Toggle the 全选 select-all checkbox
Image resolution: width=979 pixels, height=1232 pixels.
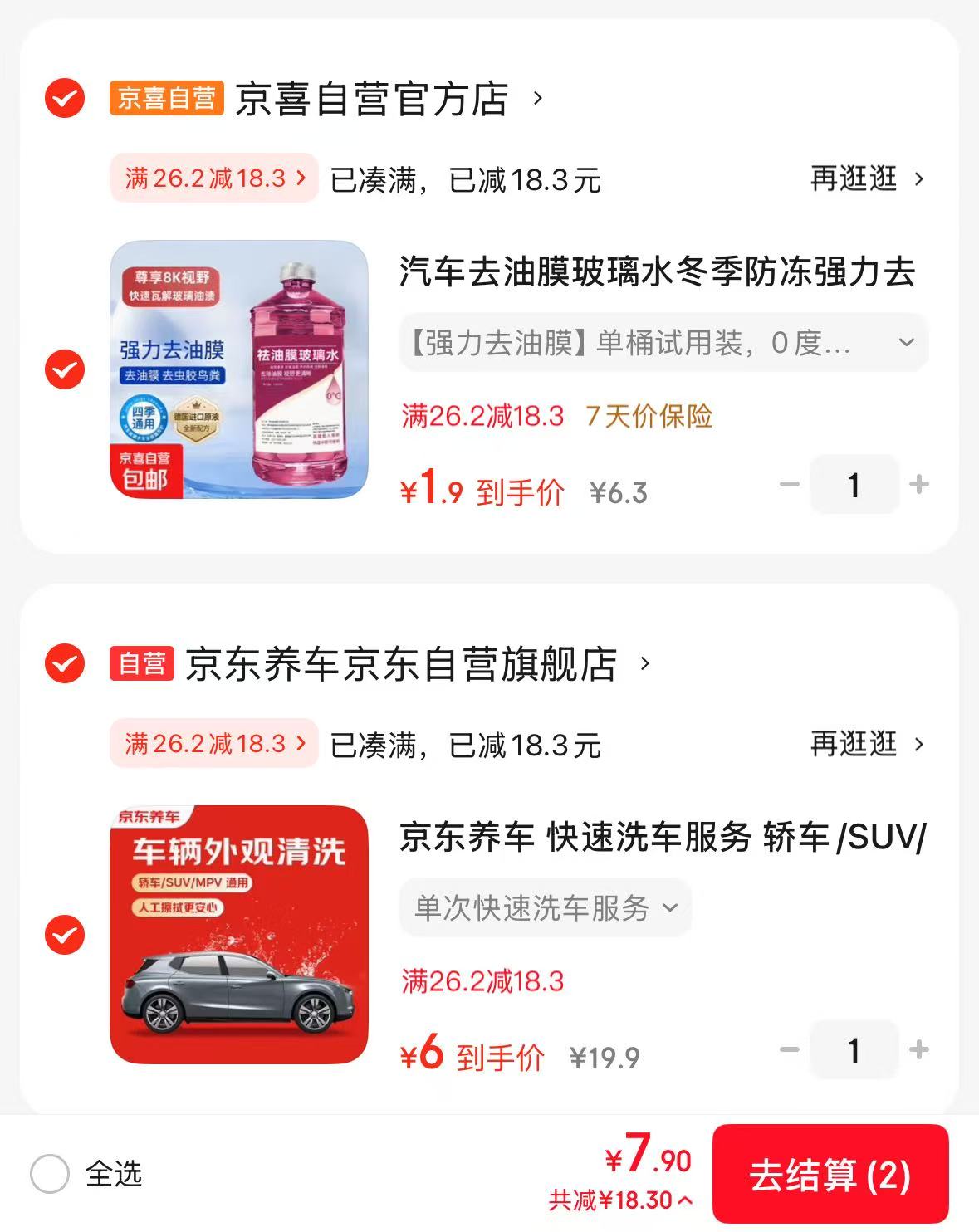(50, 1174)
